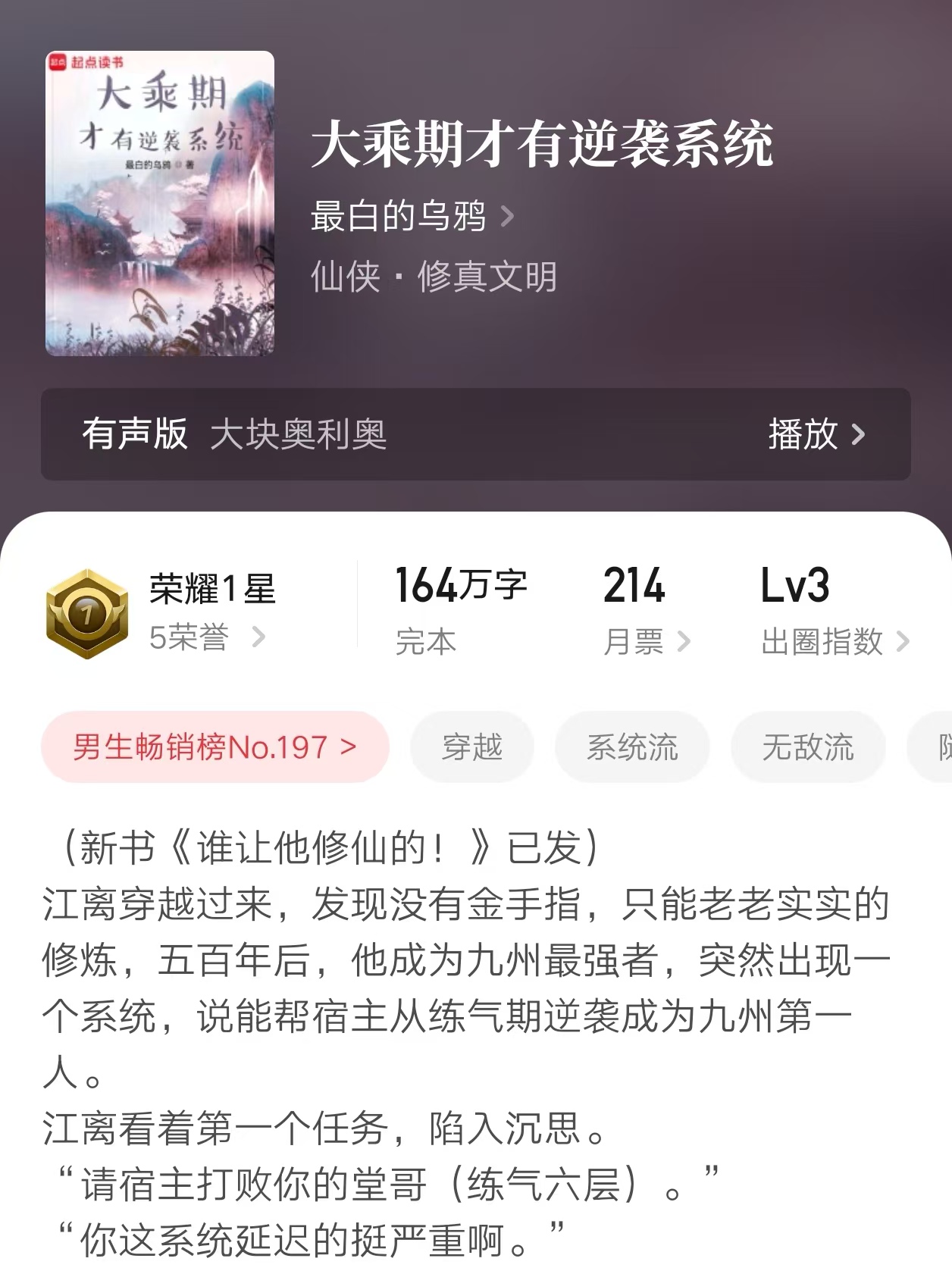Play the audiobook version 有声版
This screenshot has height=1274, width=952.
[x=816, y=434]
